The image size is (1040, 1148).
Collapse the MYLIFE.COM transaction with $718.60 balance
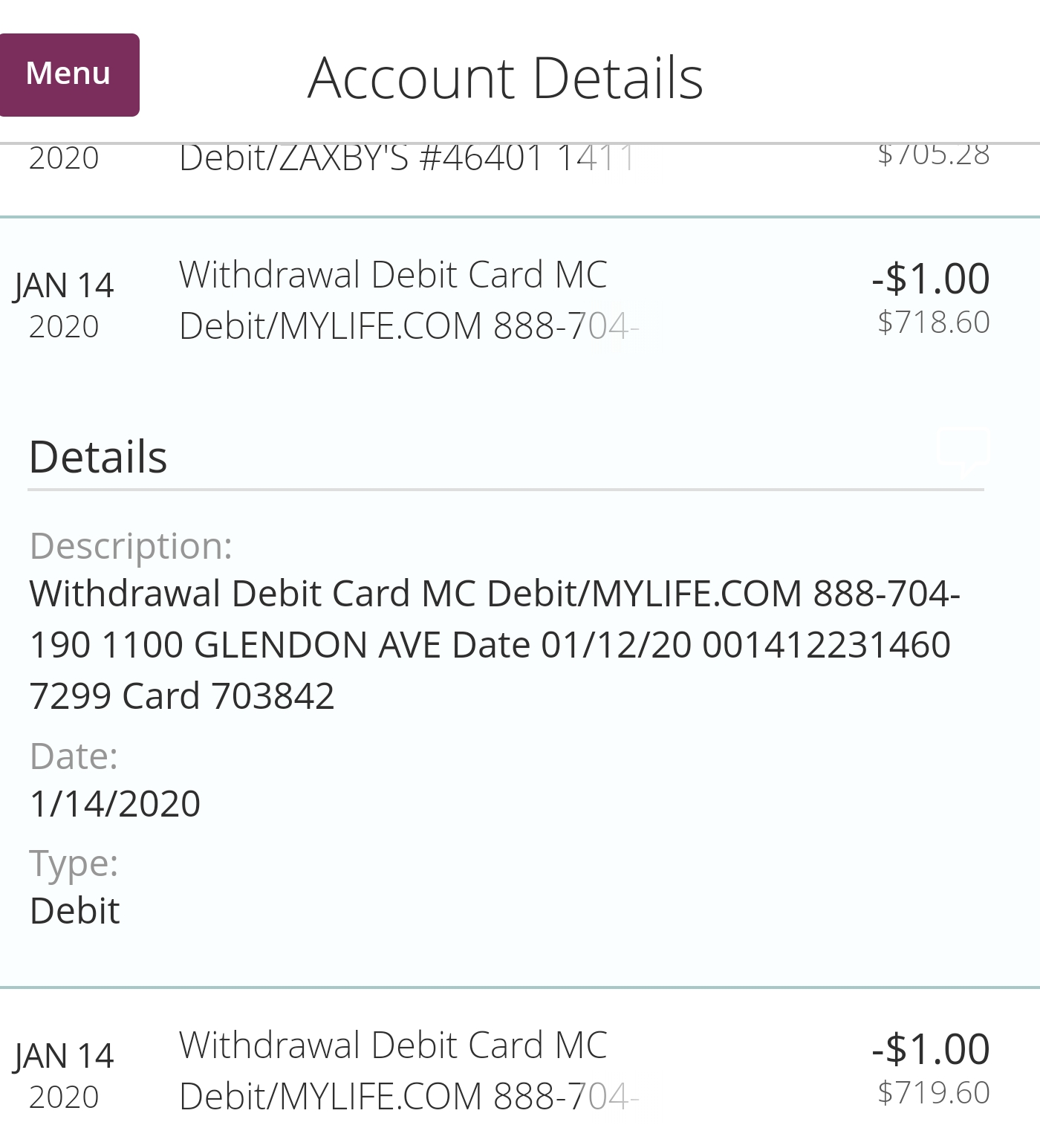click(x=505, y=299)
